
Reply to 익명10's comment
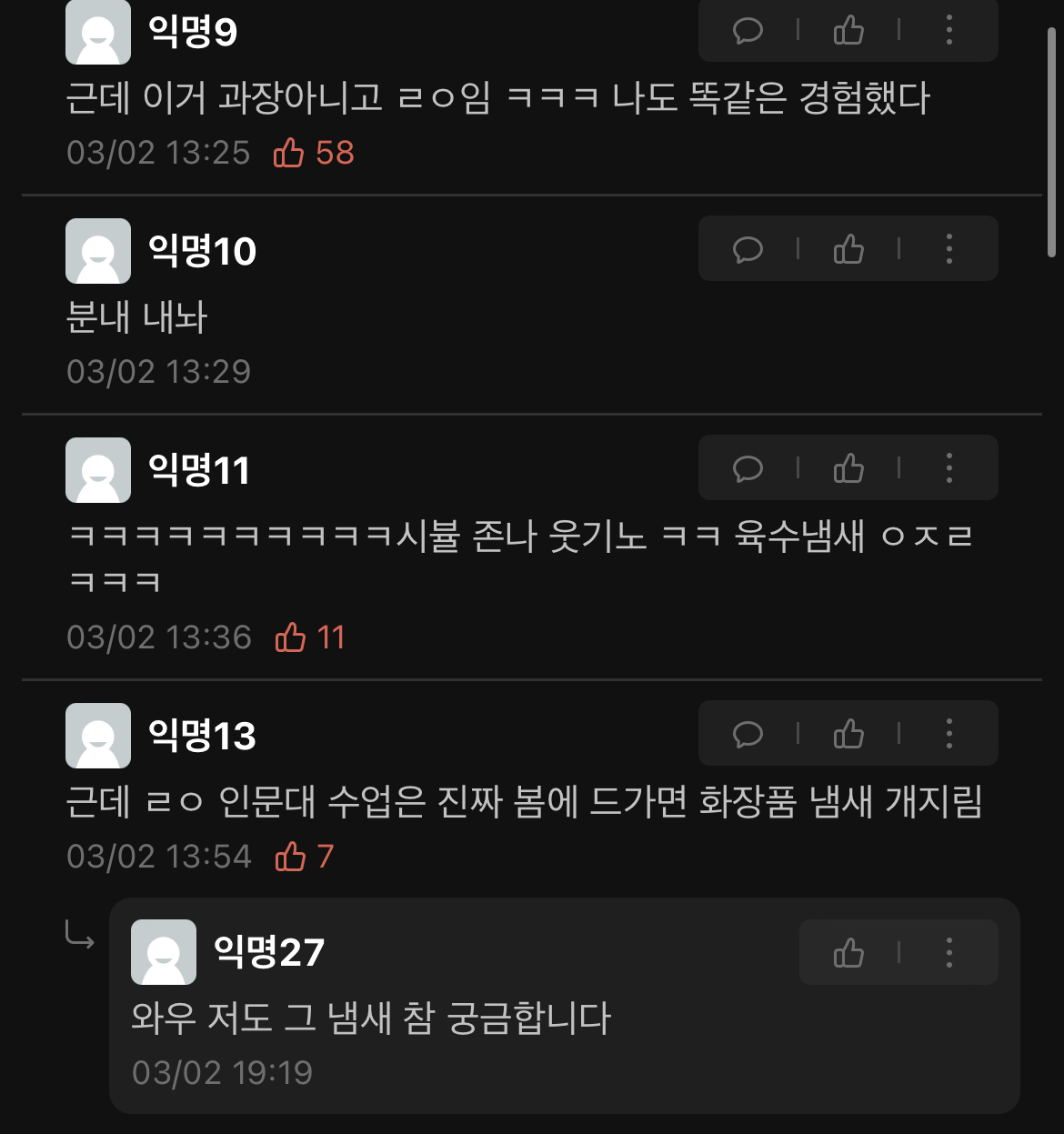coord(748,249)
